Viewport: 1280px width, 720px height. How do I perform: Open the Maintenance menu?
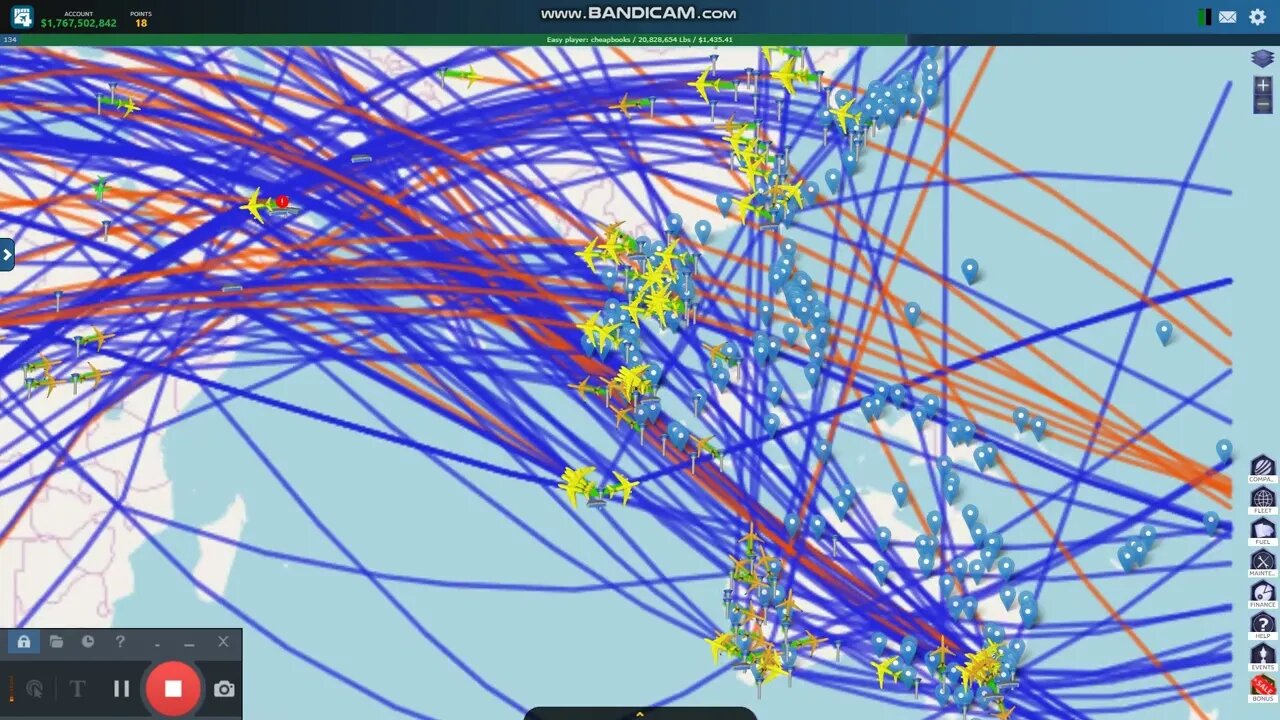click(x=1263, y=562)
